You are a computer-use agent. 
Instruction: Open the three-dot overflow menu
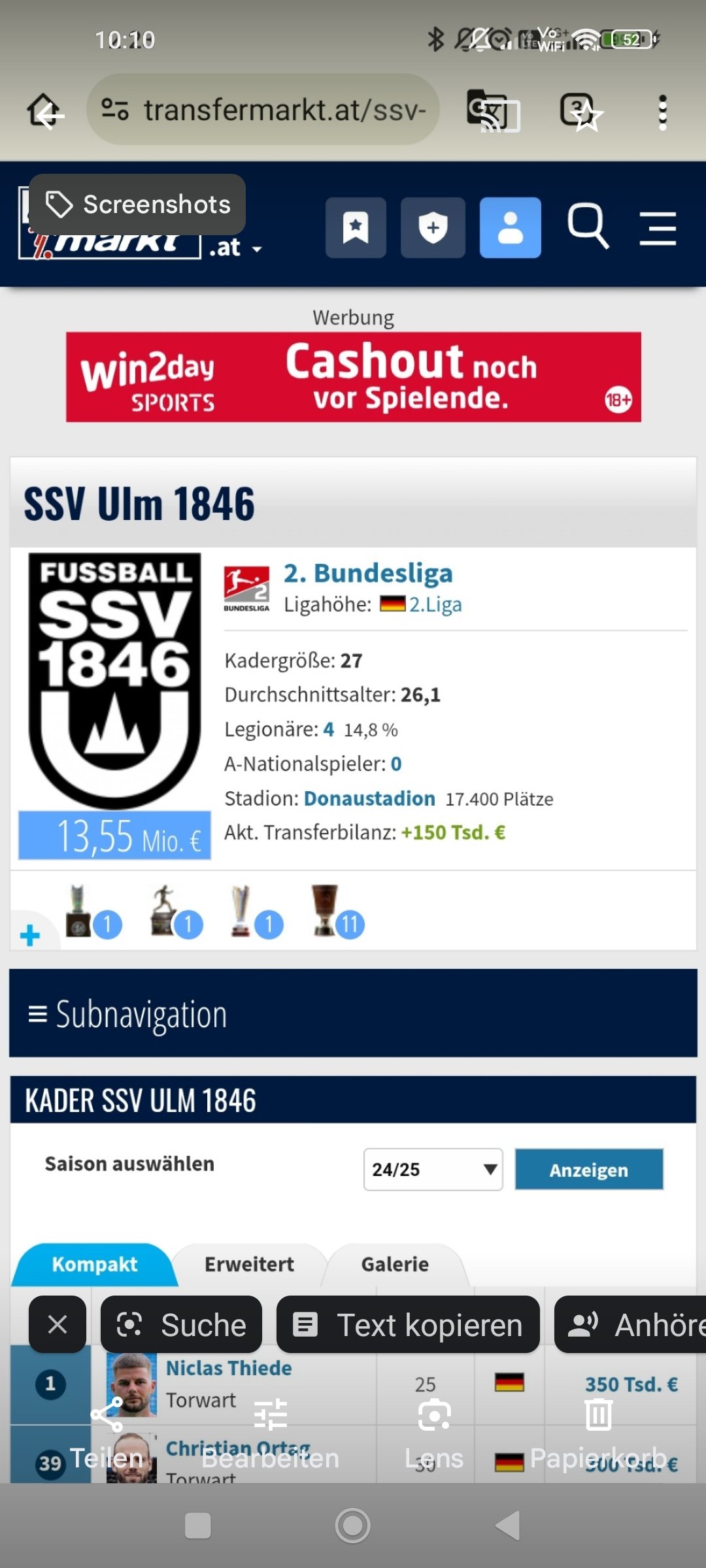[x=663, y=112]
